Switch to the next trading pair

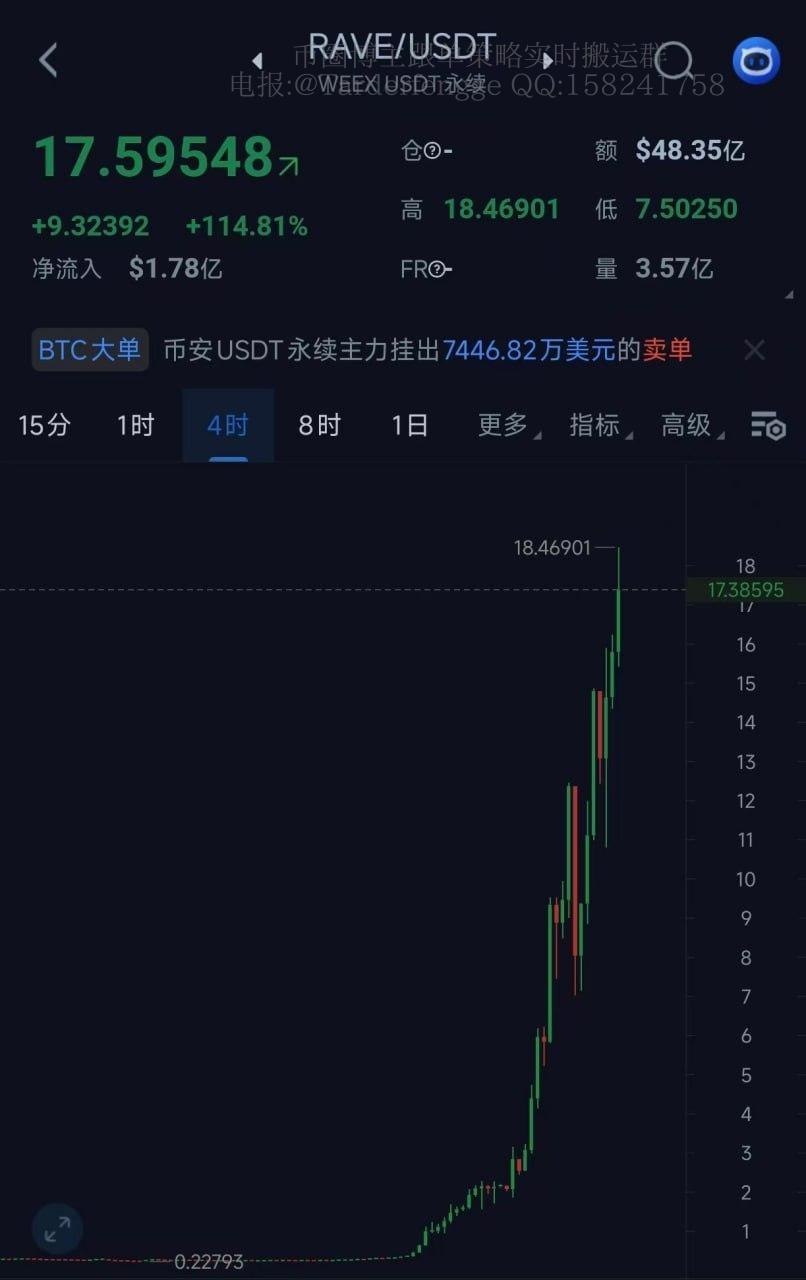point(547,60)
